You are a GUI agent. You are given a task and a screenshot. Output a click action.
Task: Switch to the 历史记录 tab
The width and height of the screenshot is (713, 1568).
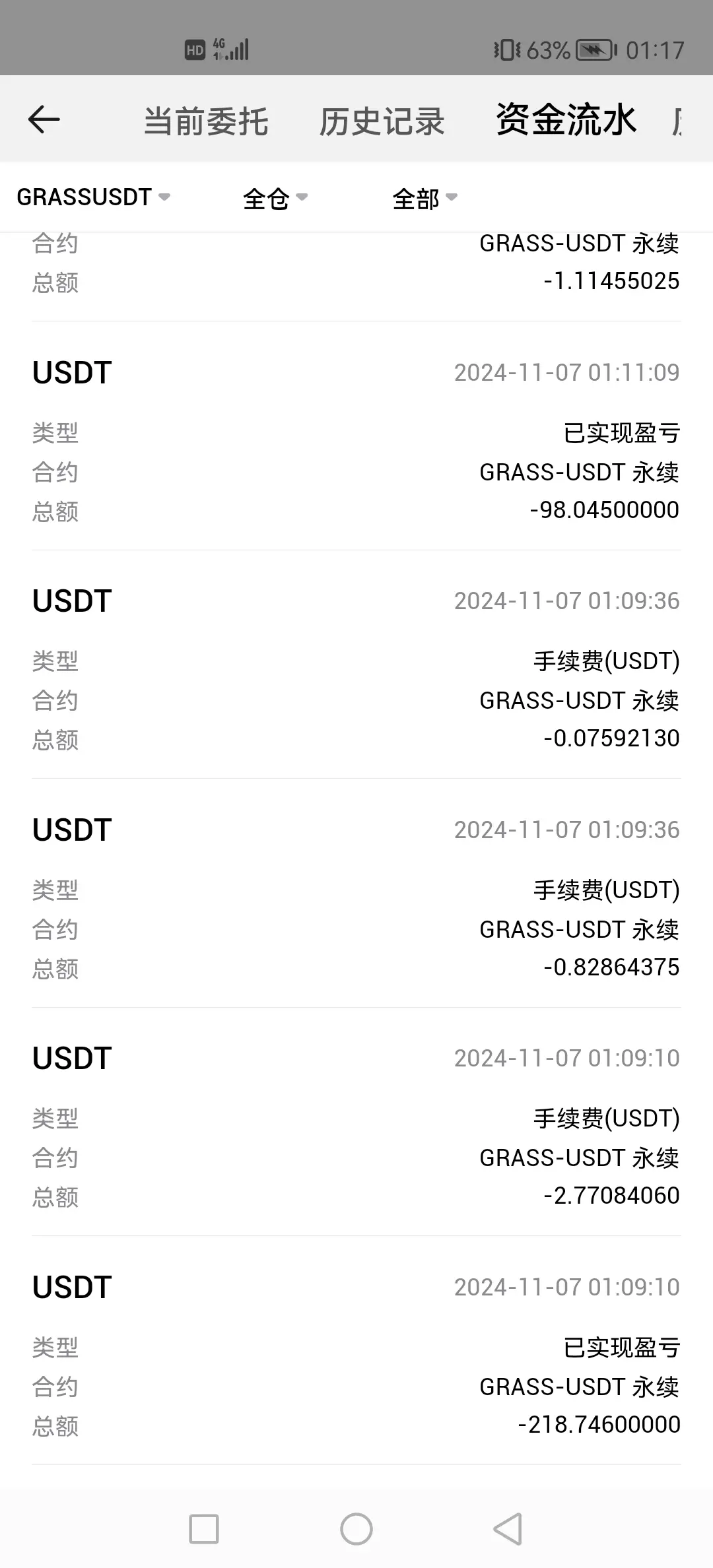tap(382, 121)
